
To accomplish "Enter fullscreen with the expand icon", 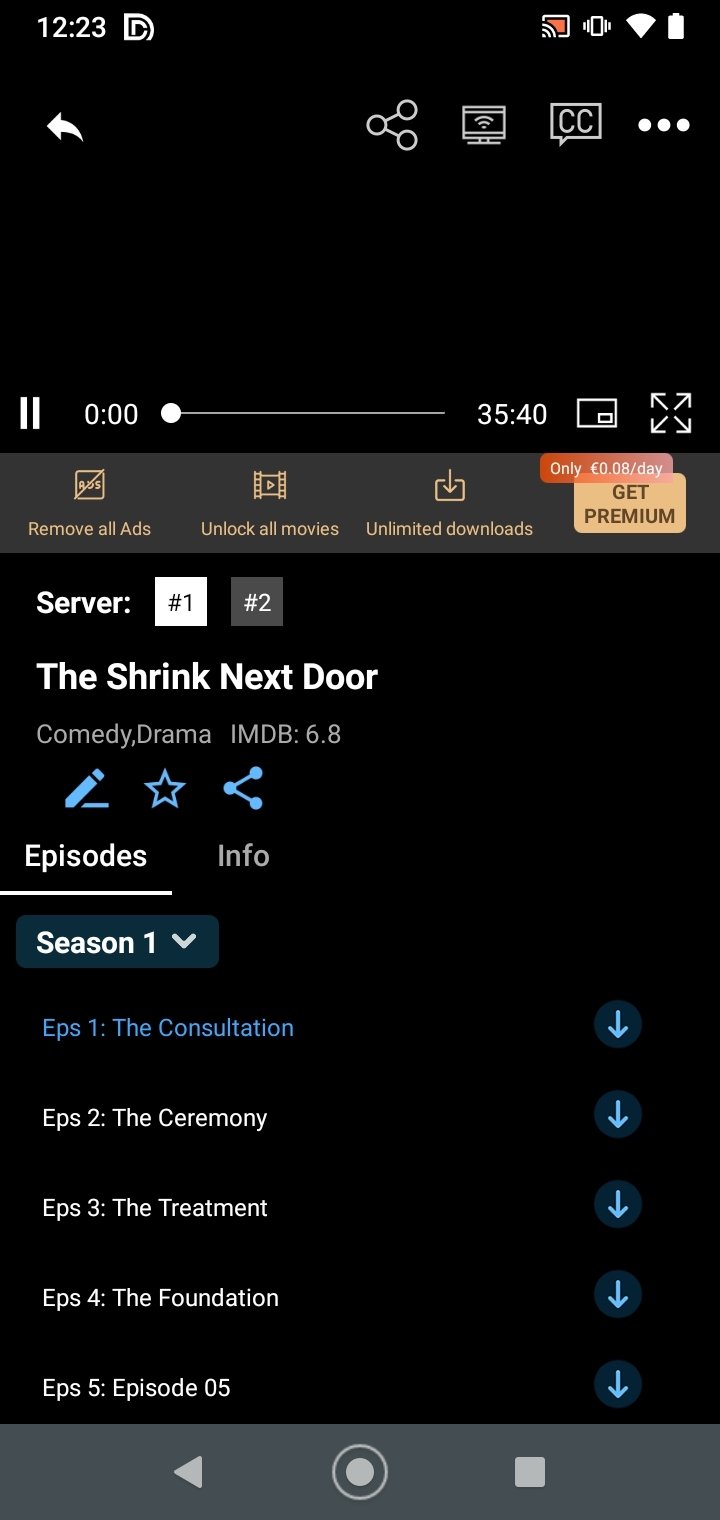I will 670,411.
